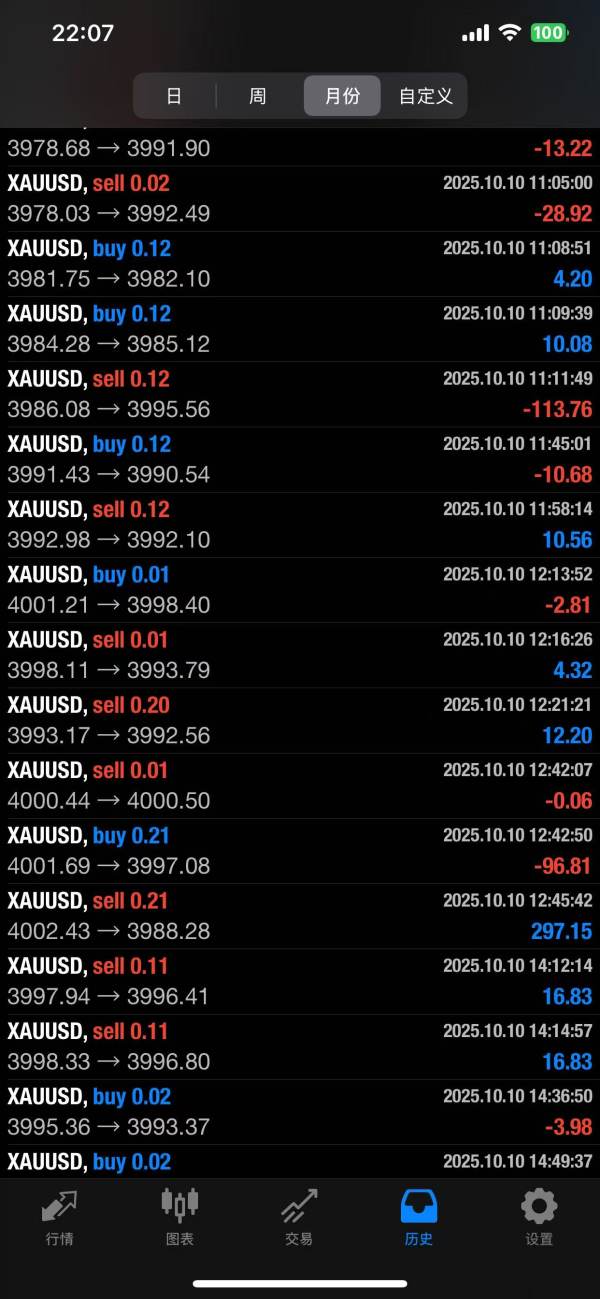Open the 图表 chart tab
The height and width of the screenshot is (1299, 600).
tap(180, 1216)
